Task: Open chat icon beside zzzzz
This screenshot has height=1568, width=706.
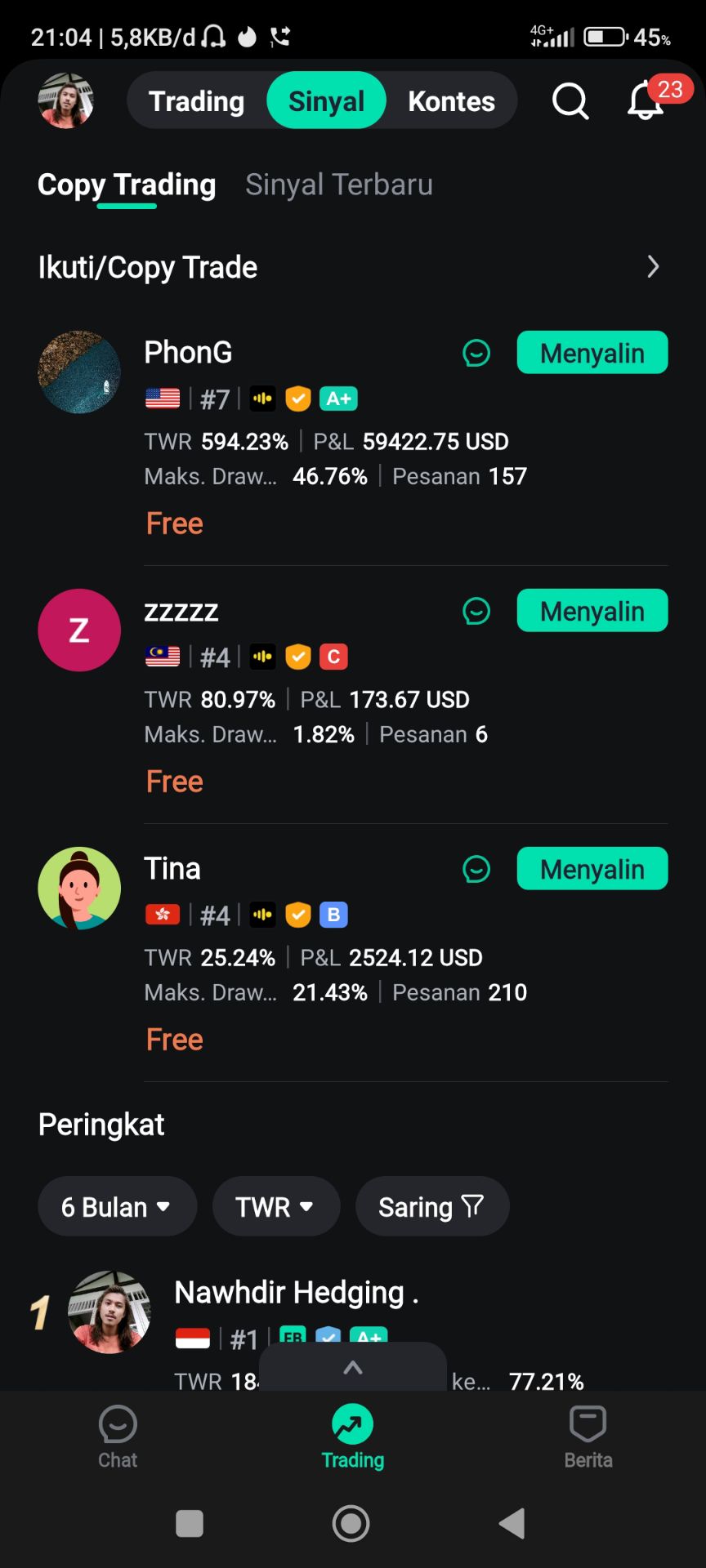Action: [476, 611]
